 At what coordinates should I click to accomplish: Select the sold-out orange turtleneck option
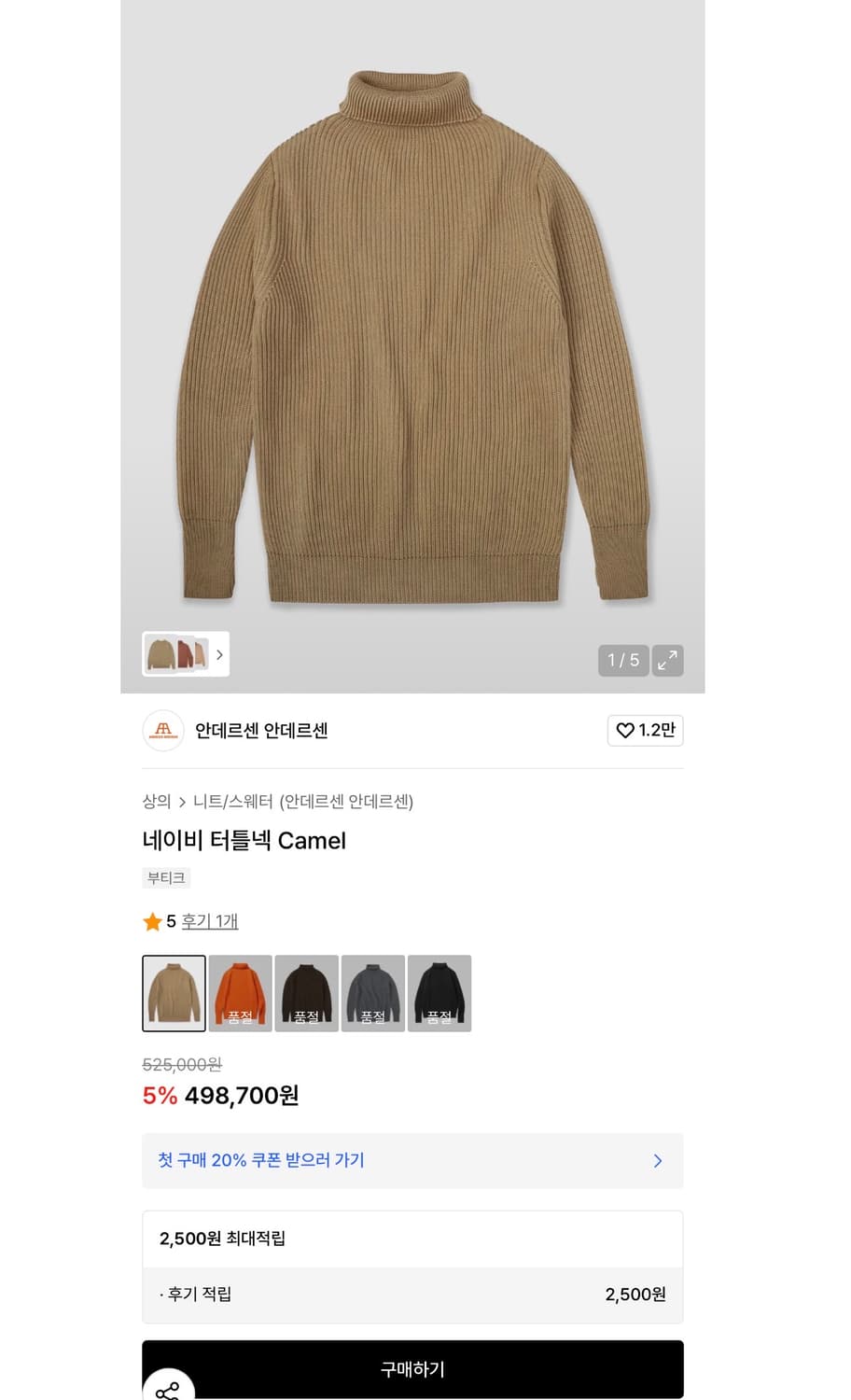tap(240, 993)
